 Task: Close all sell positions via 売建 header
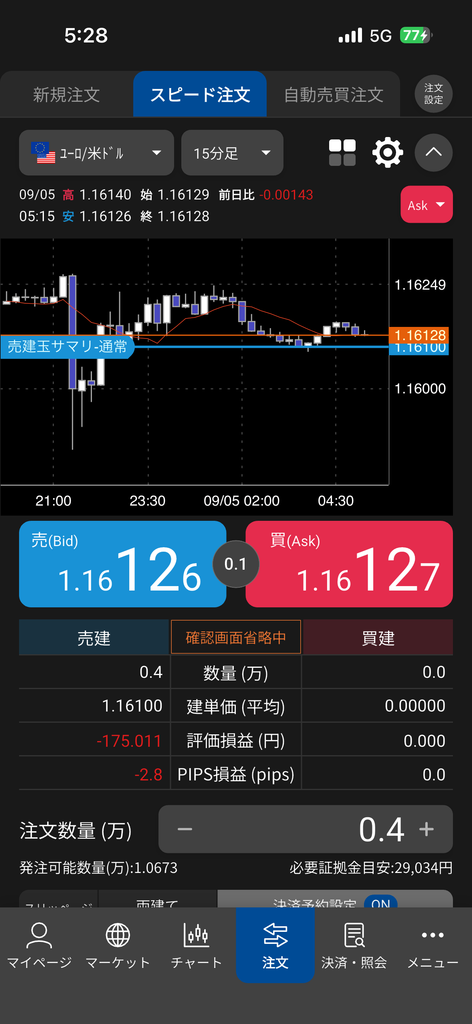point(94,638)
